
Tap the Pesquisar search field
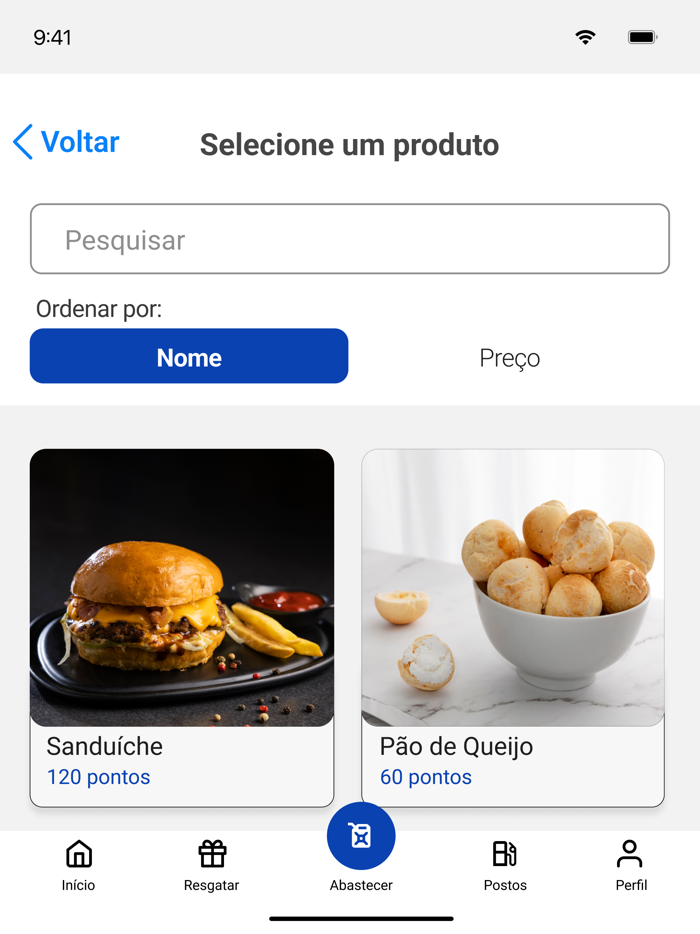pos(350,239)
